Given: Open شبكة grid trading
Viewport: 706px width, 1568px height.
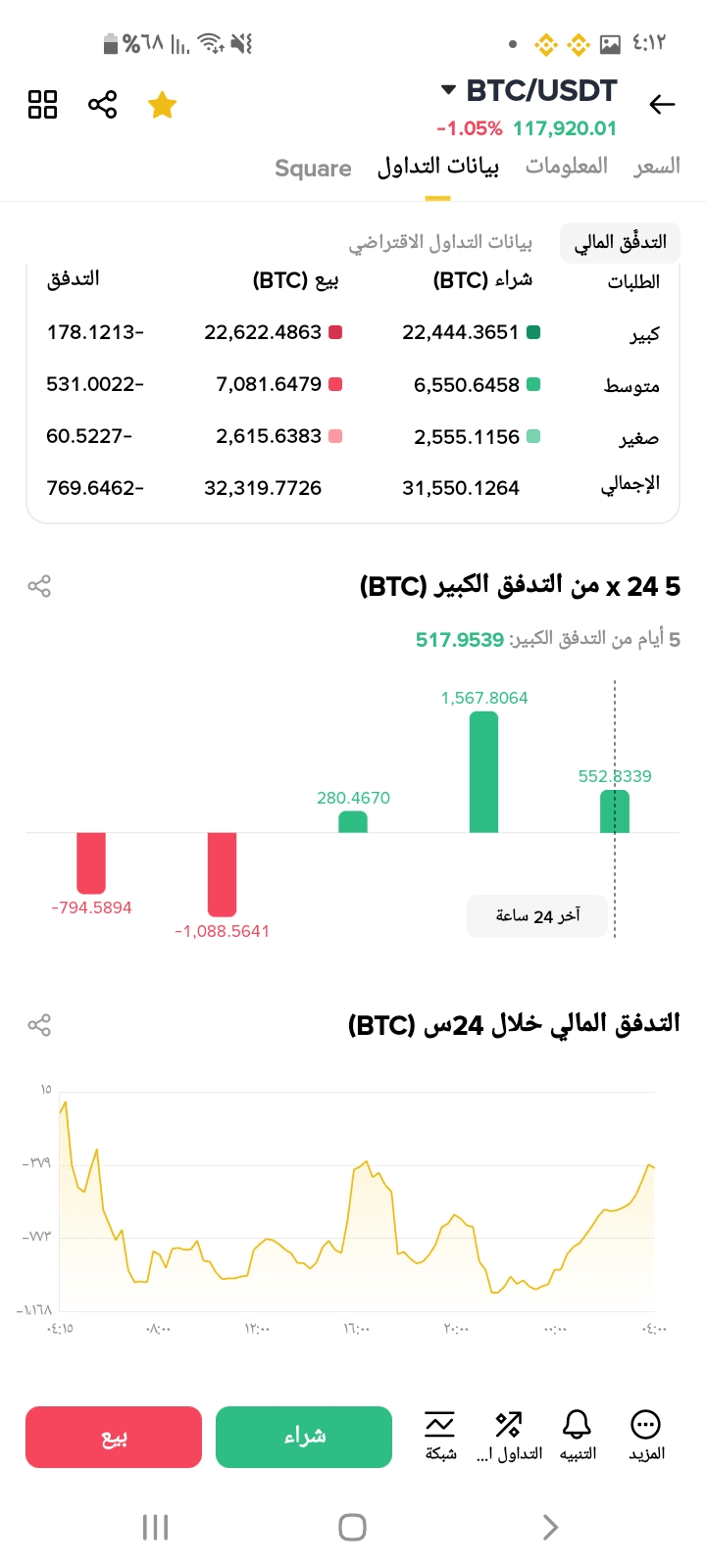Looking at the screenshot, I should 440,1436.
